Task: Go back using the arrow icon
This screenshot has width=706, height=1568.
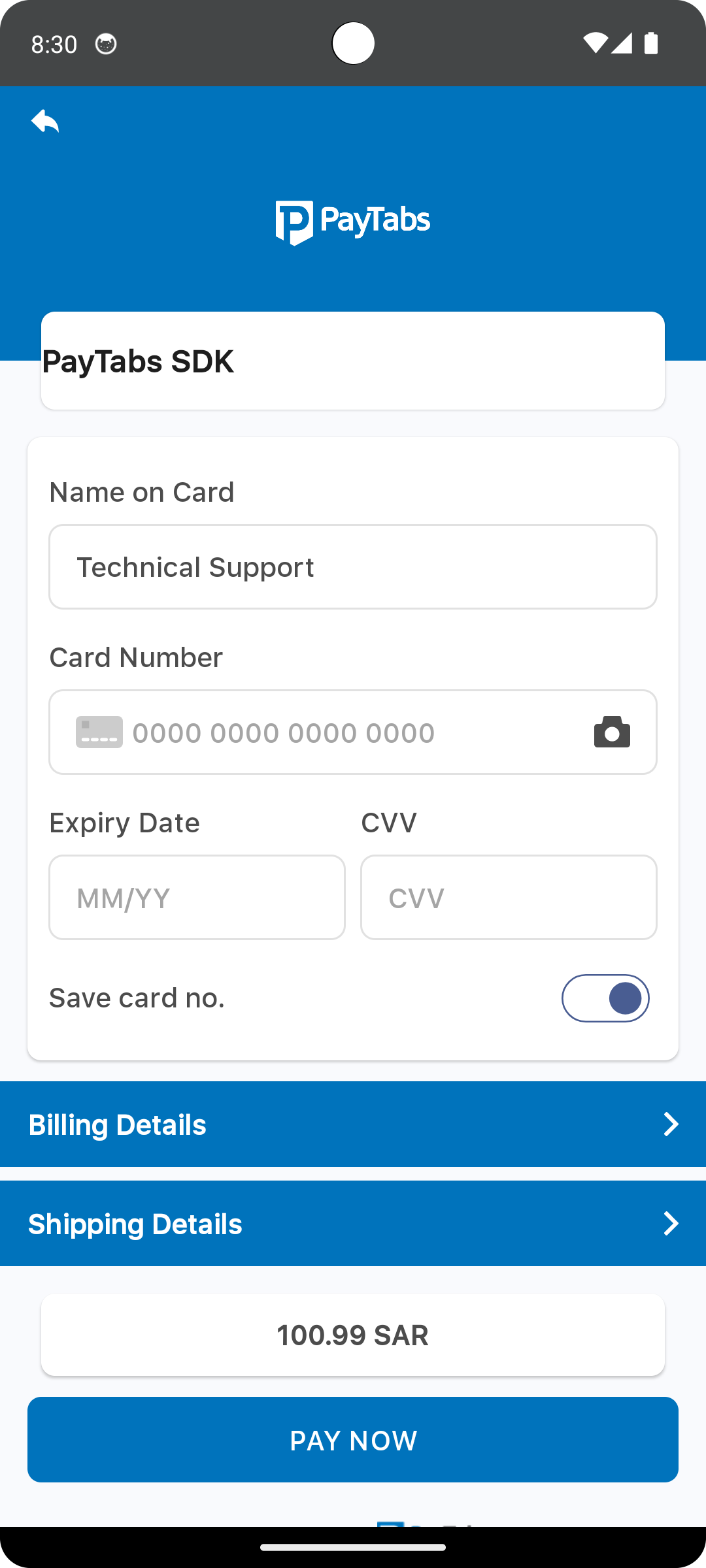Action: (x=45, y=122)
